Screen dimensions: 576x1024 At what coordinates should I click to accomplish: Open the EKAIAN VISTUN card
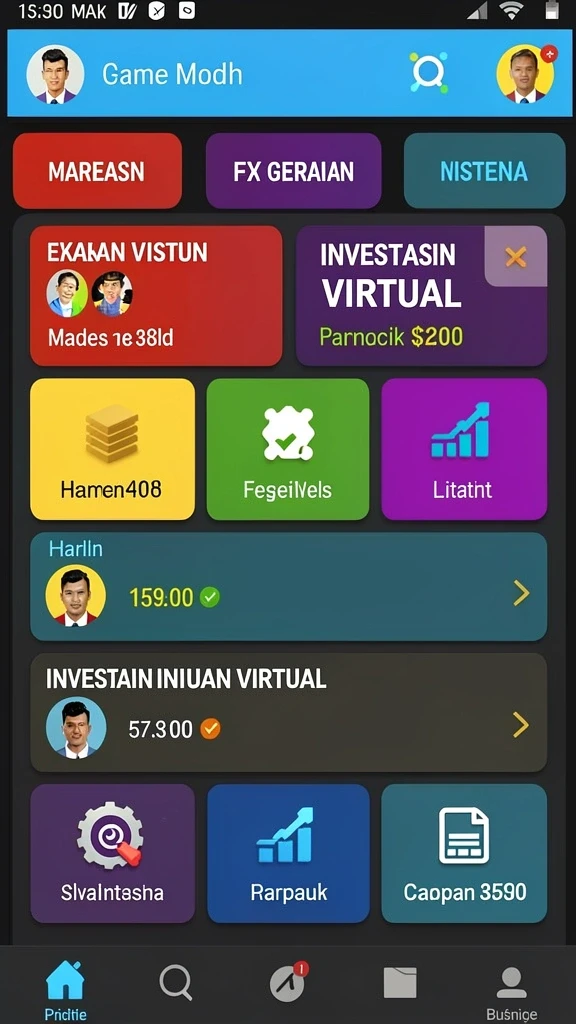click(x=156, y=296)
